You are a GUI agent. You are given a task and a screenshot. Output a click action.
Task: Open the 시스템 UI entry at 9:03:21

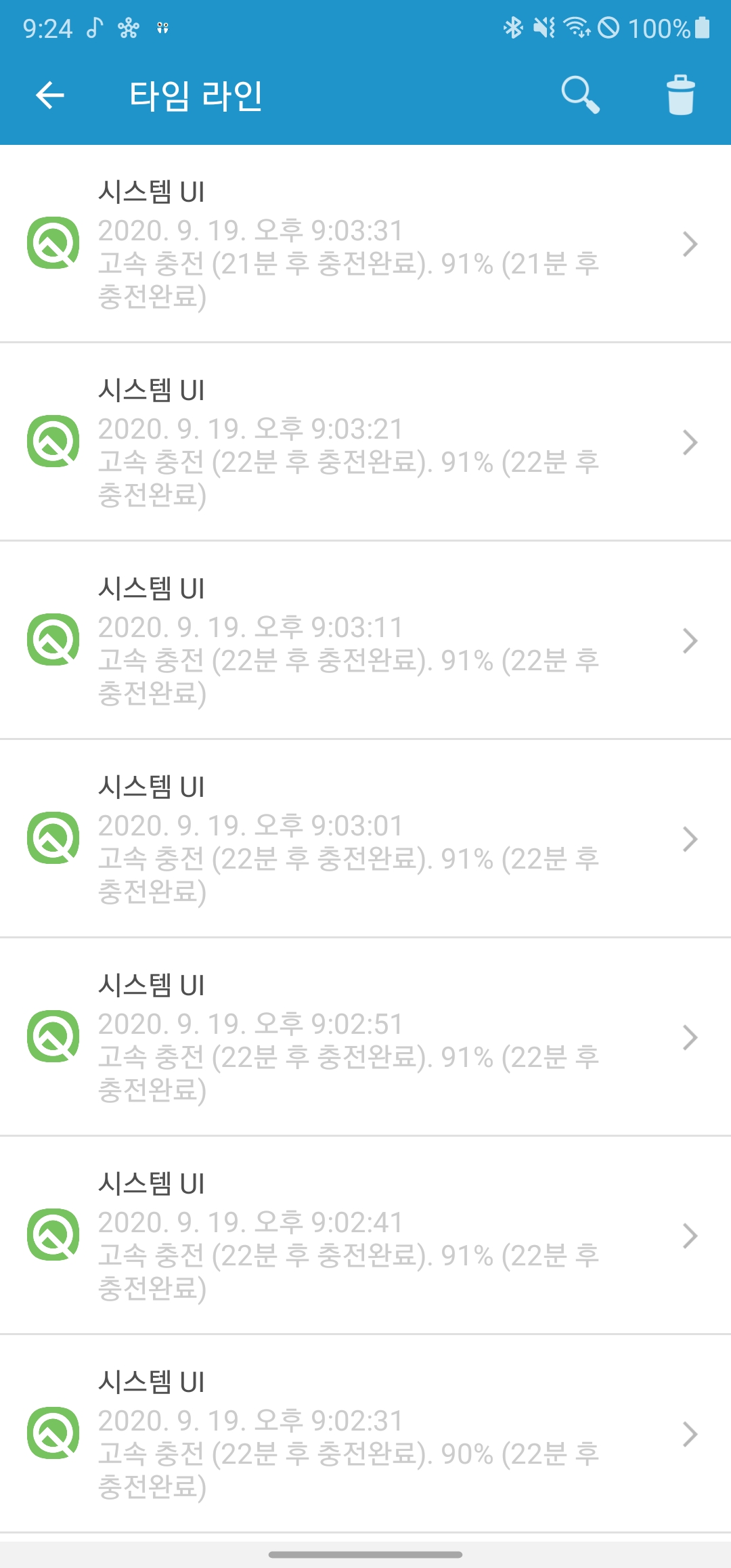point(365,442)
